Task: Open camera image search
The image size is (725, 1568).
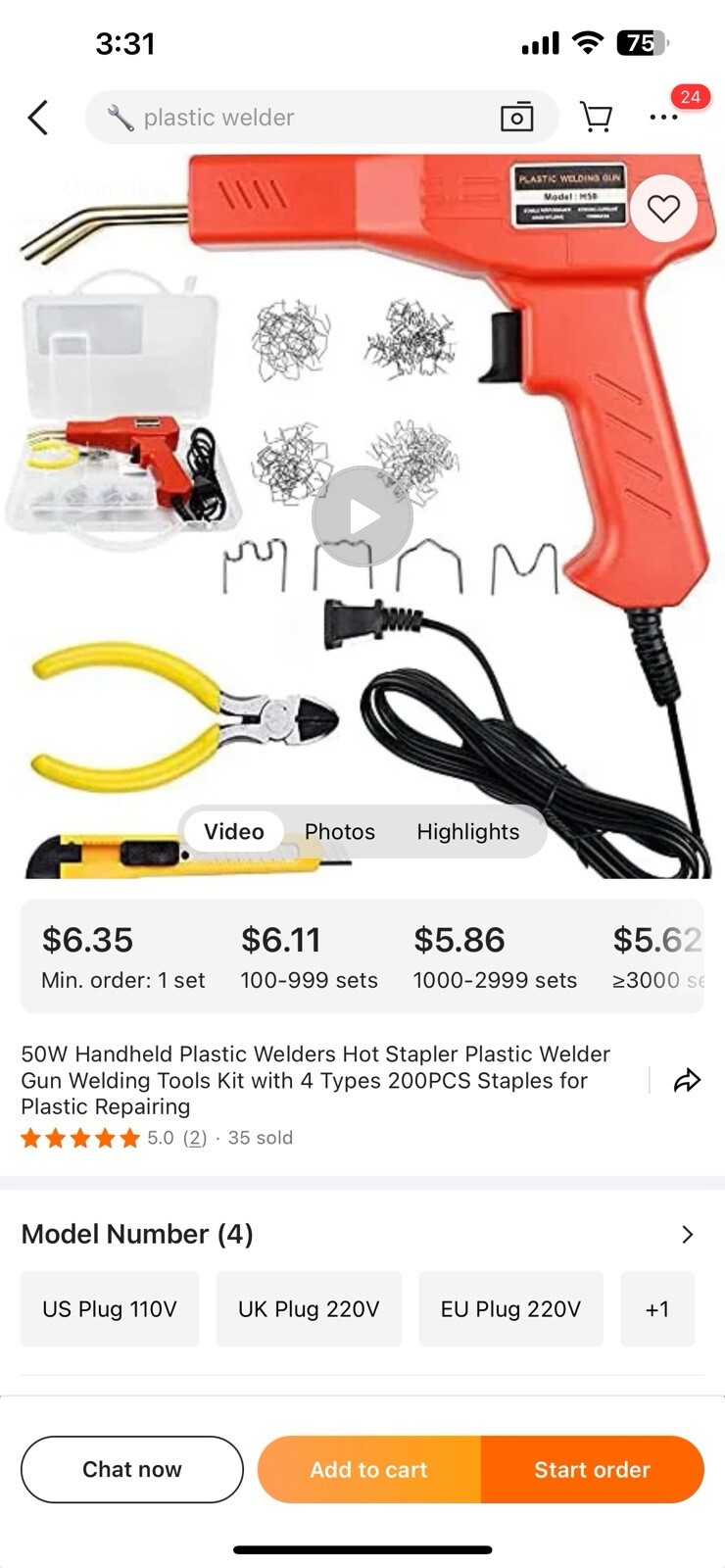Action: pos(516,118)
